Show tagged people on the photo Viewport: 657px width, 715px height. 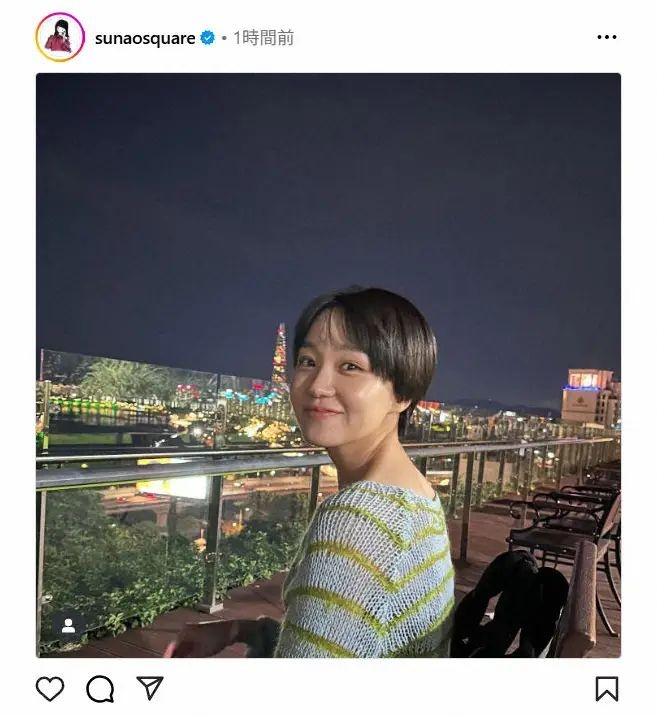click(68, 626)
